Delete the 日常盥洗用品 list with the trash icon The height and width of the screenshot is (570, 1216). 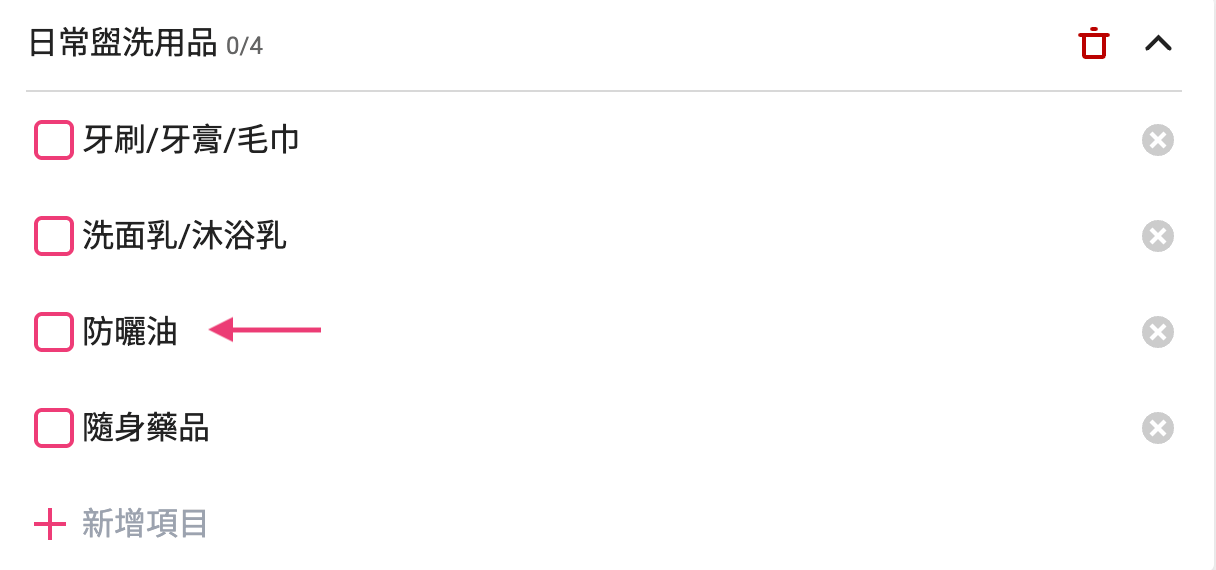(x=1093, y=44)
